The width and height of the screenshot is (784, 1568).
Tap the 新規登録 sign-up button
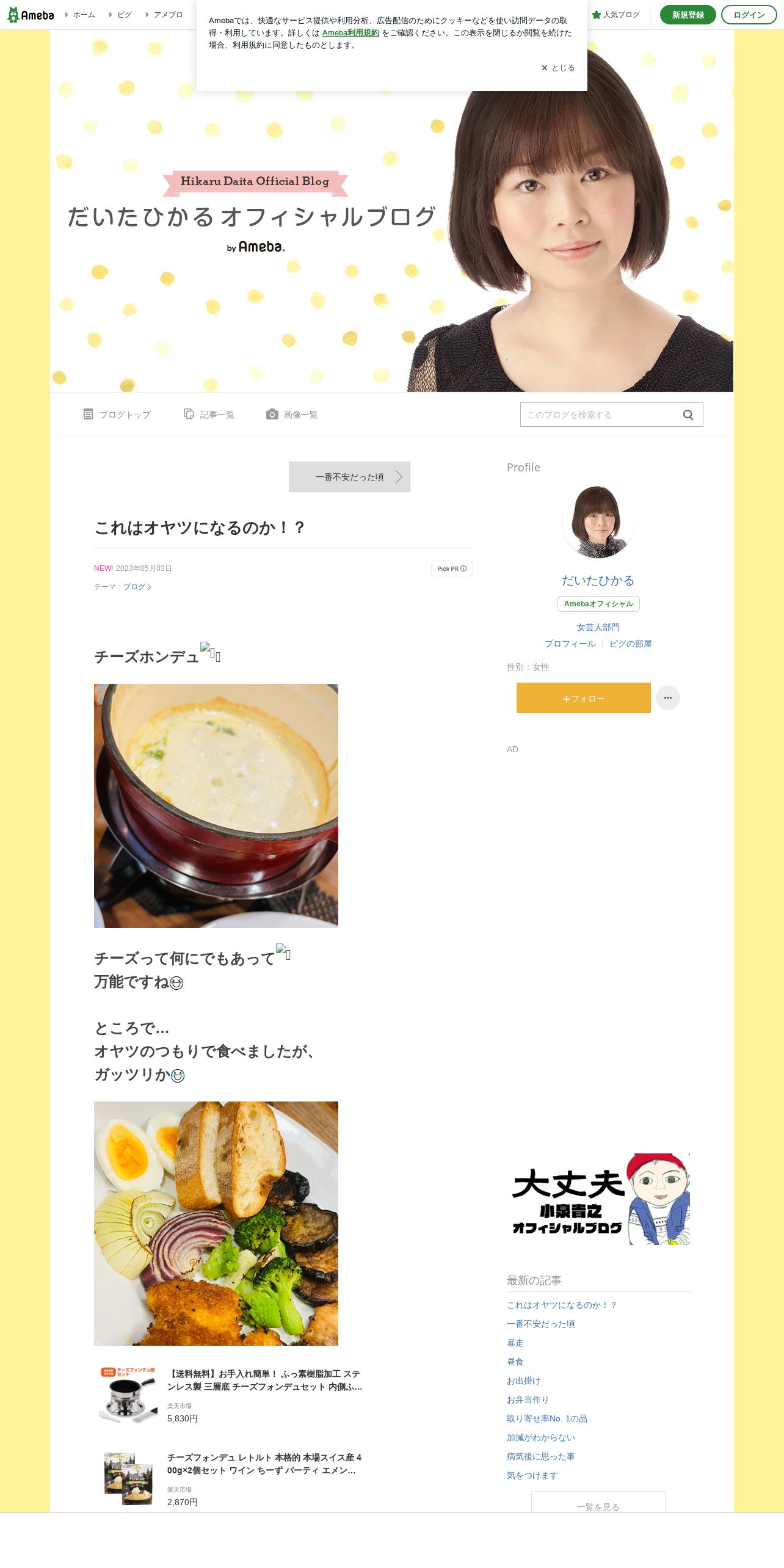(688, 15)
